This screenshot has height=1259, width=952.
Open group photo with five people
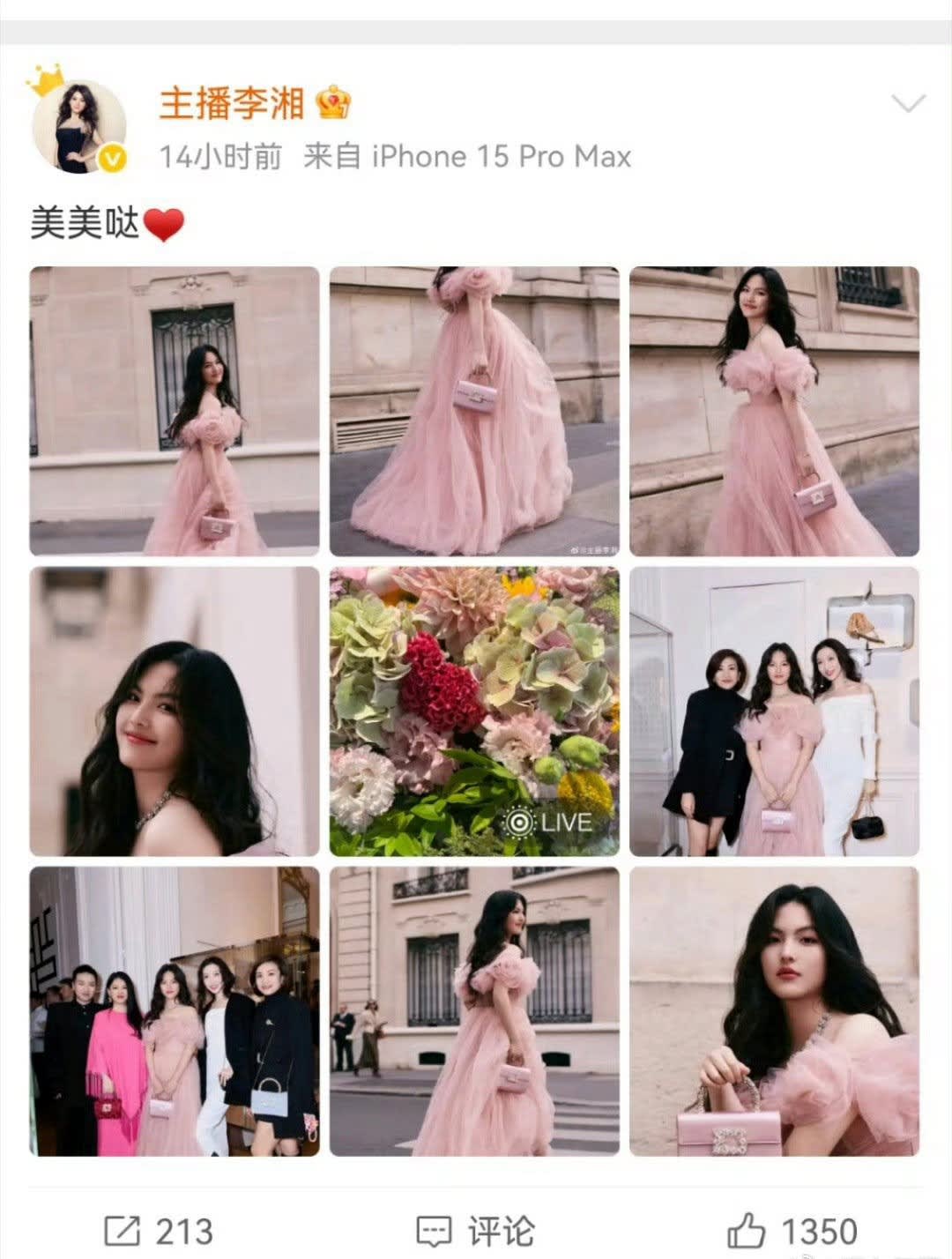[175, 1010]
